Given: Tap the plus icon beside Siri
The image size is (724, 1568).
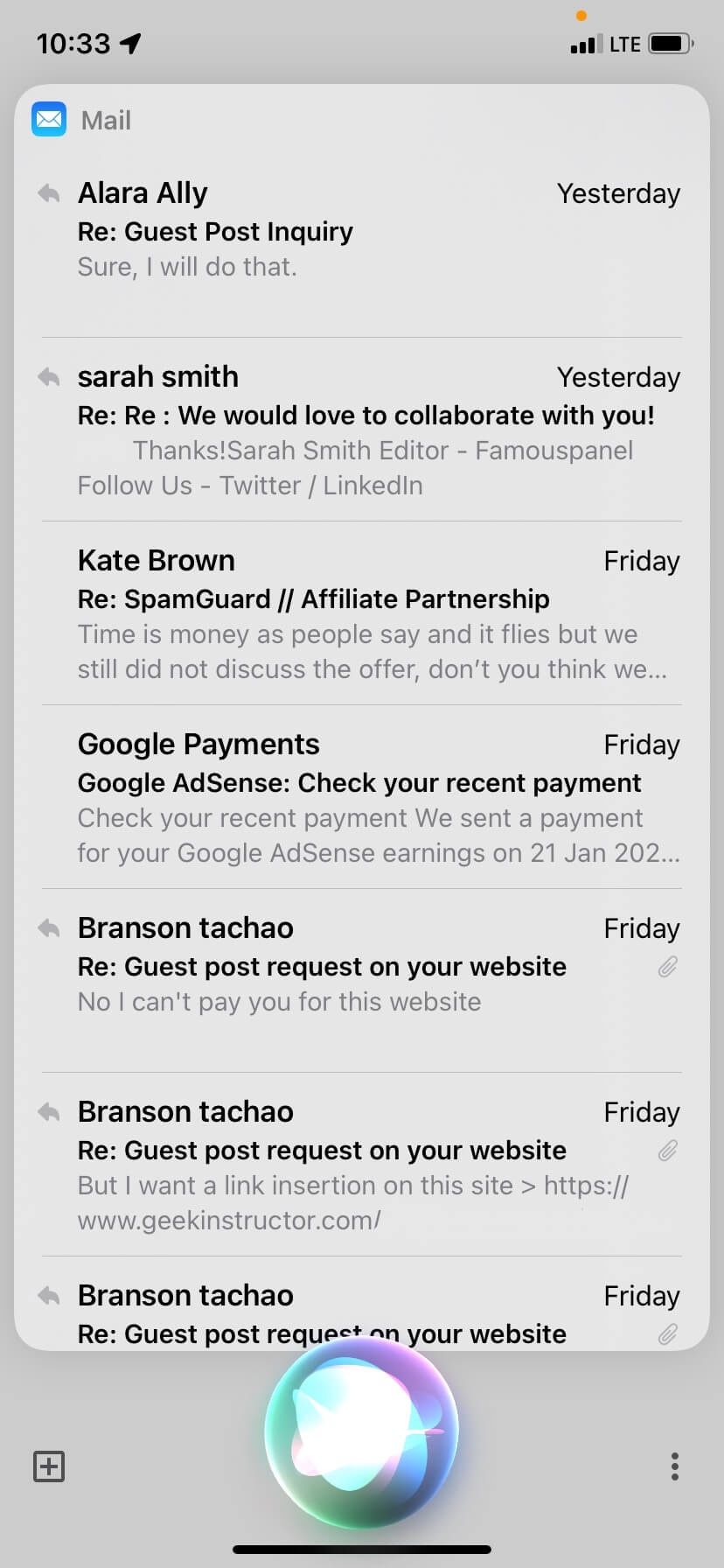Looking at the screenshot, I should click(49, 1466).
